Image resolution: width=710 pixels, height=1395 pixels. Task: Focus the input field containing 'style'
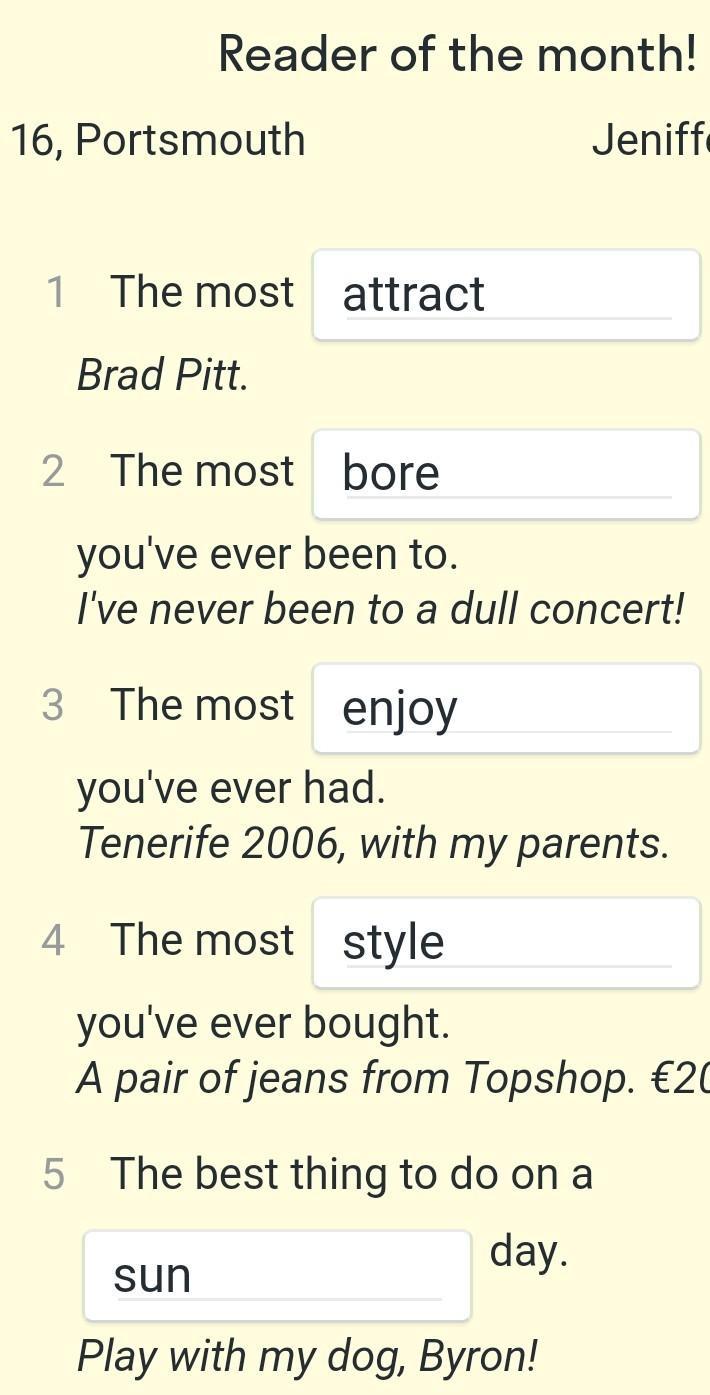(x=506, y=942)
